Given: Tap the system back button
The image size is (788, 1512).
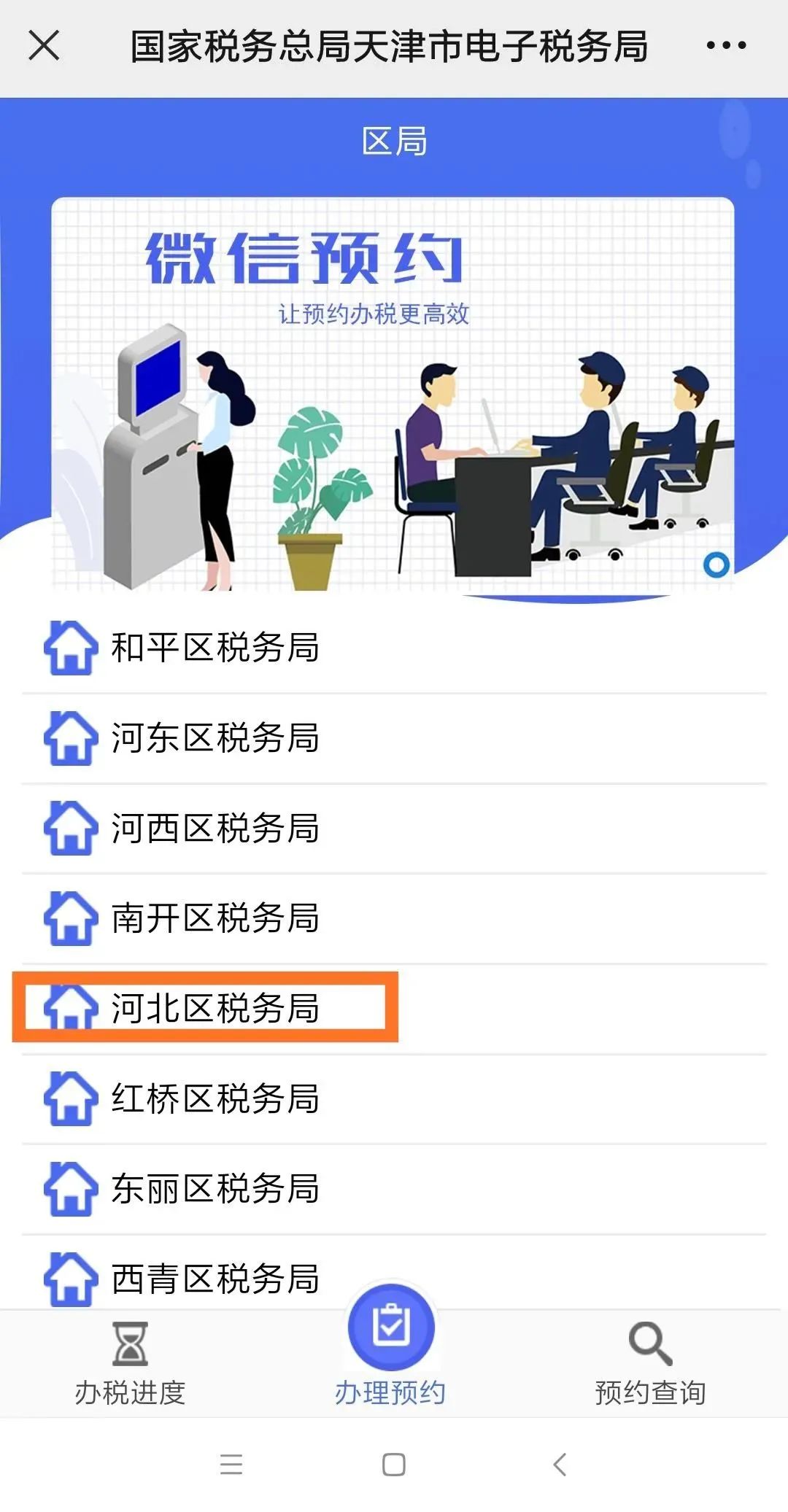Looking at the screenshot, I should tap(560, 1464).
